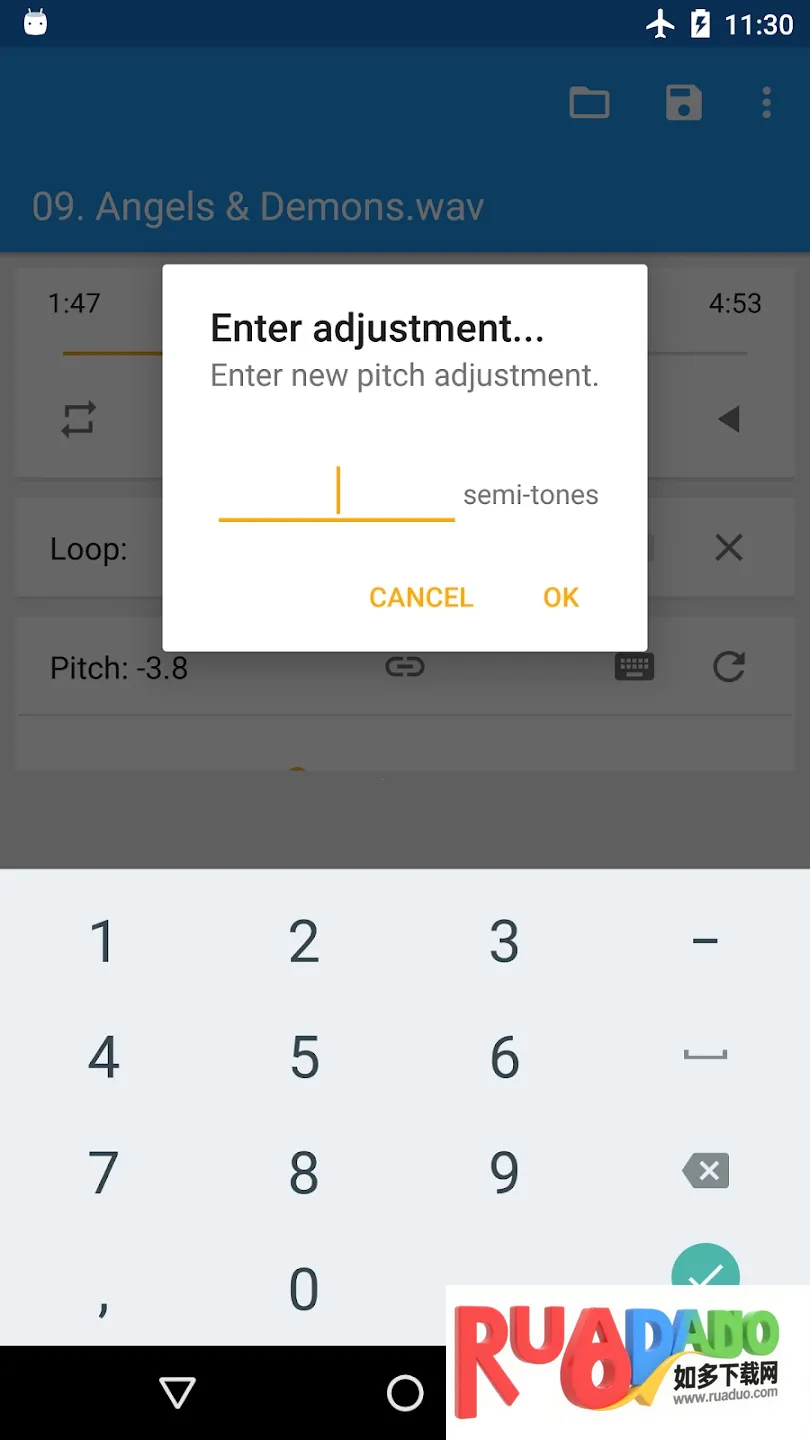Image resolution: width=810 pixels, height=1440 pixels.
Task: Type digit 9 on the keypad
Action: pos(504,1172)
